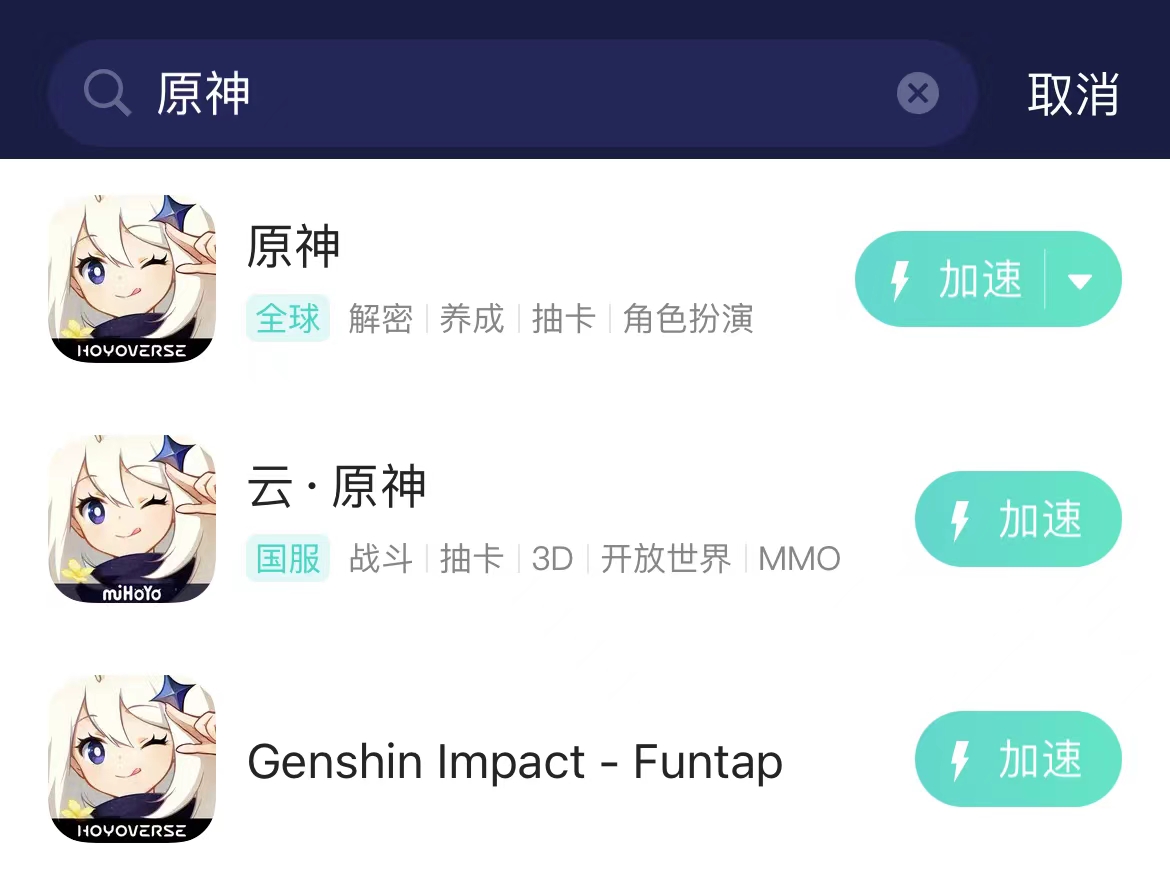1170x889 pixels.
Task: Cancel the search with 取消
Action: click(x=1072, y=94)
